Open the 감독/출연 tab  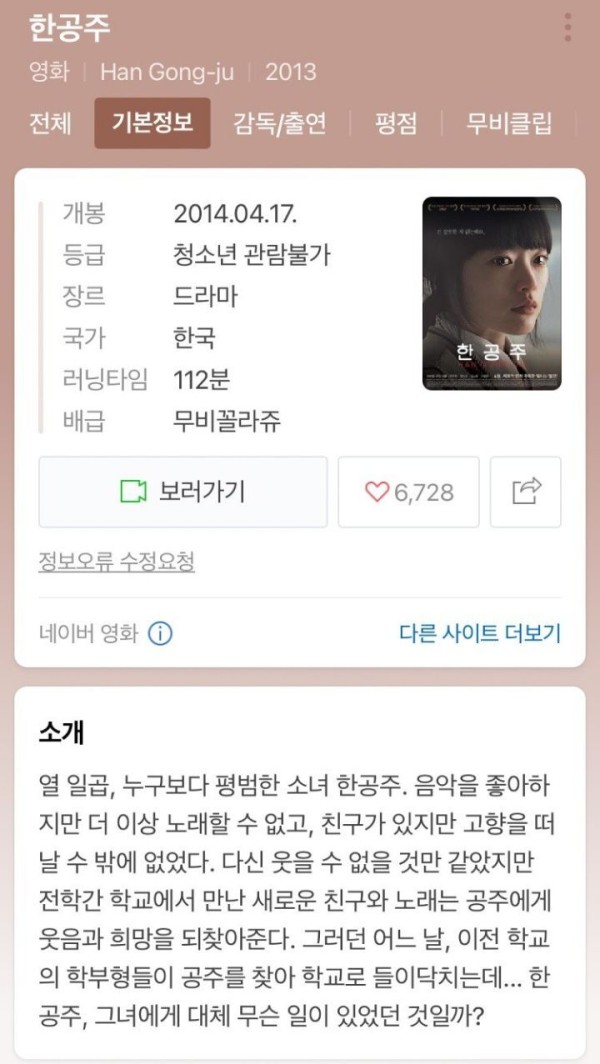(x=280, y=124)
